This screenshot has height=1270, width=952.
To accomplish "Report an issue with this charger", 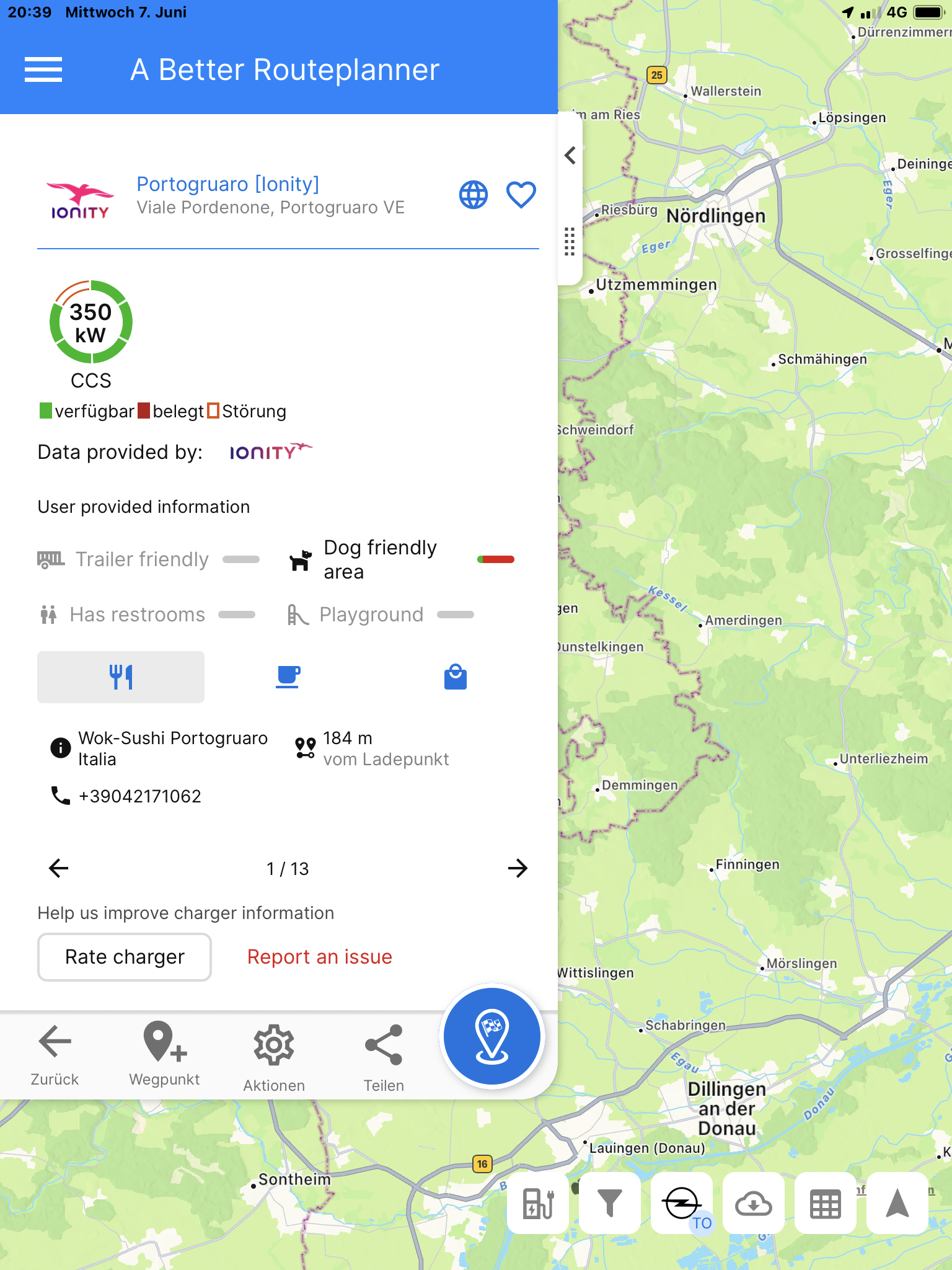I will click(x=319, y=957).
